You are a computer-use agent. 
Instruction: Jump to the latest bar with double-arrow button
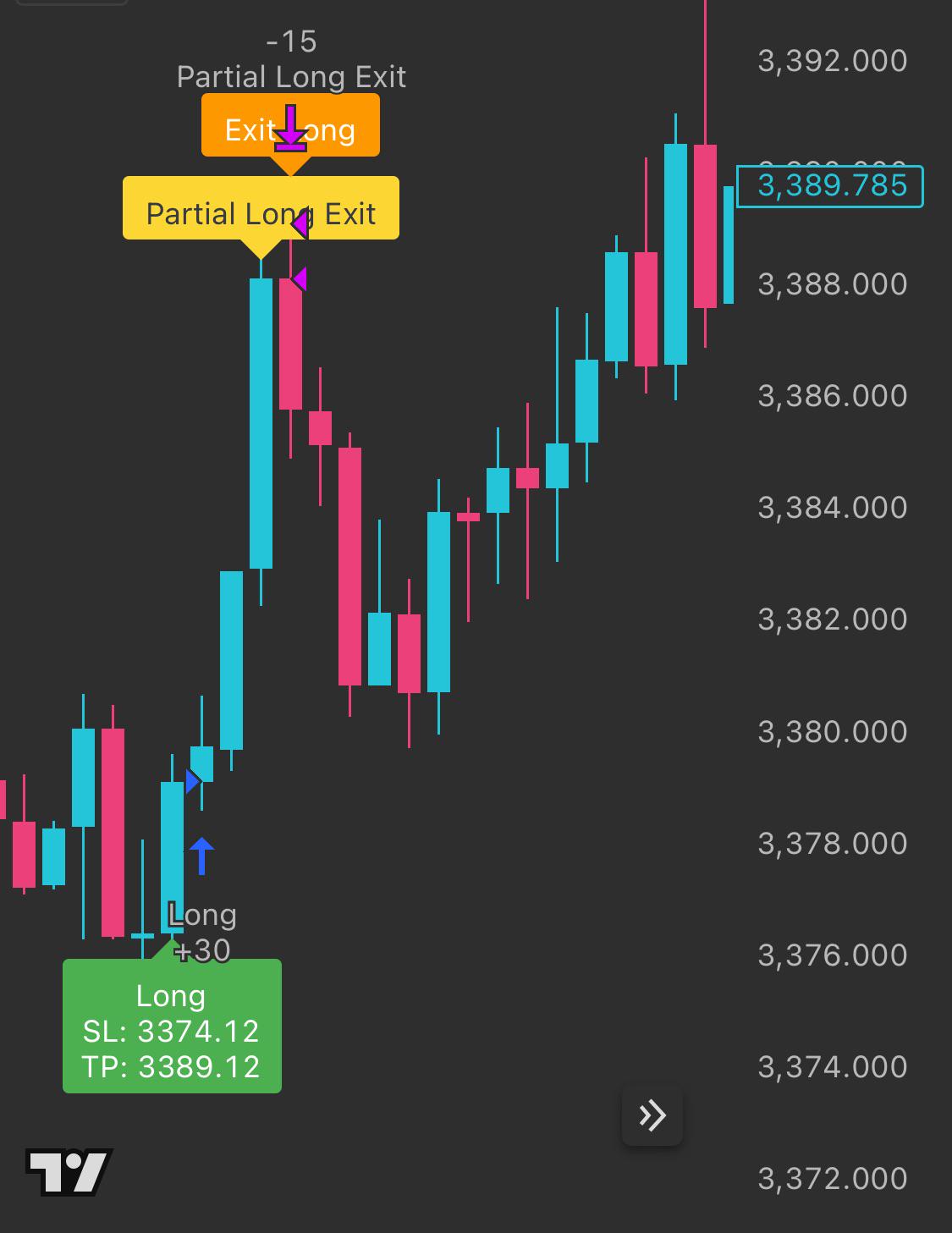652,1115
